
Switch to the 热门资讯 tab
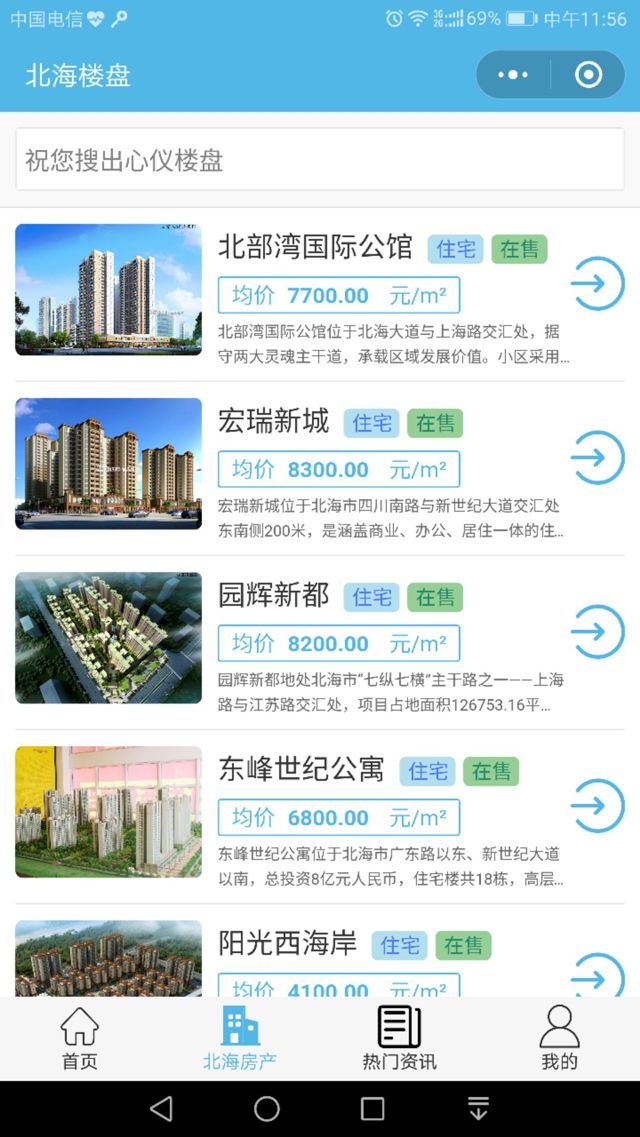pyautogui.click(x=399, y=1039)
